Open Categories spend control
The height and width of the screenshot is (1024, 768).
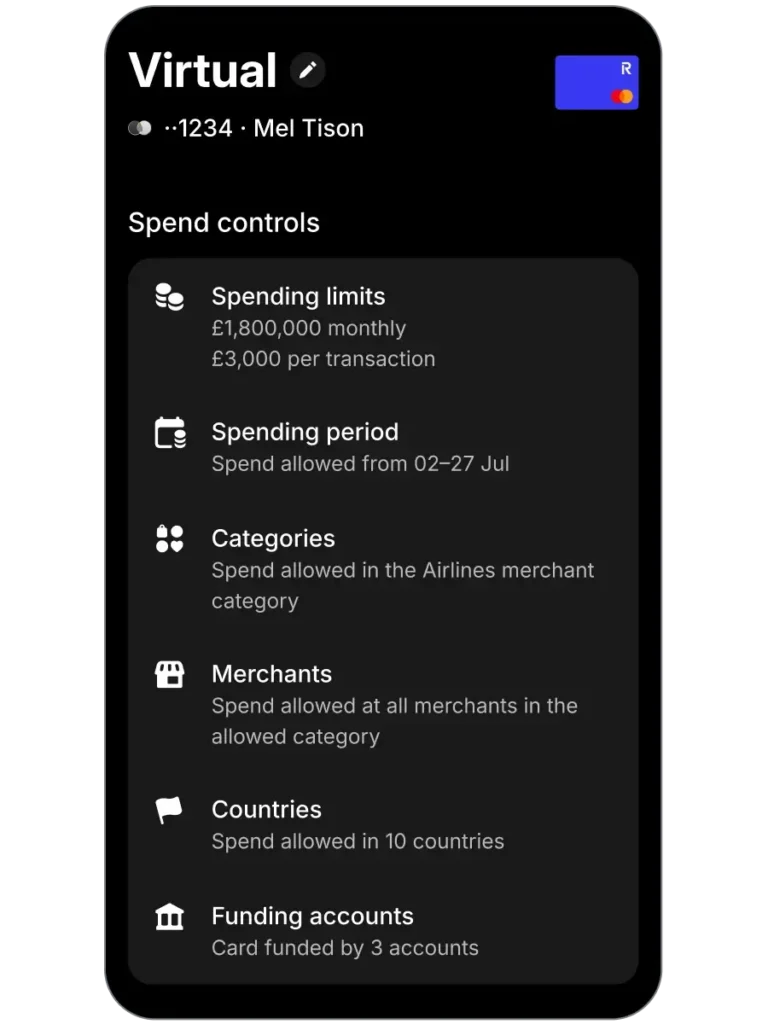click(383, 568)
